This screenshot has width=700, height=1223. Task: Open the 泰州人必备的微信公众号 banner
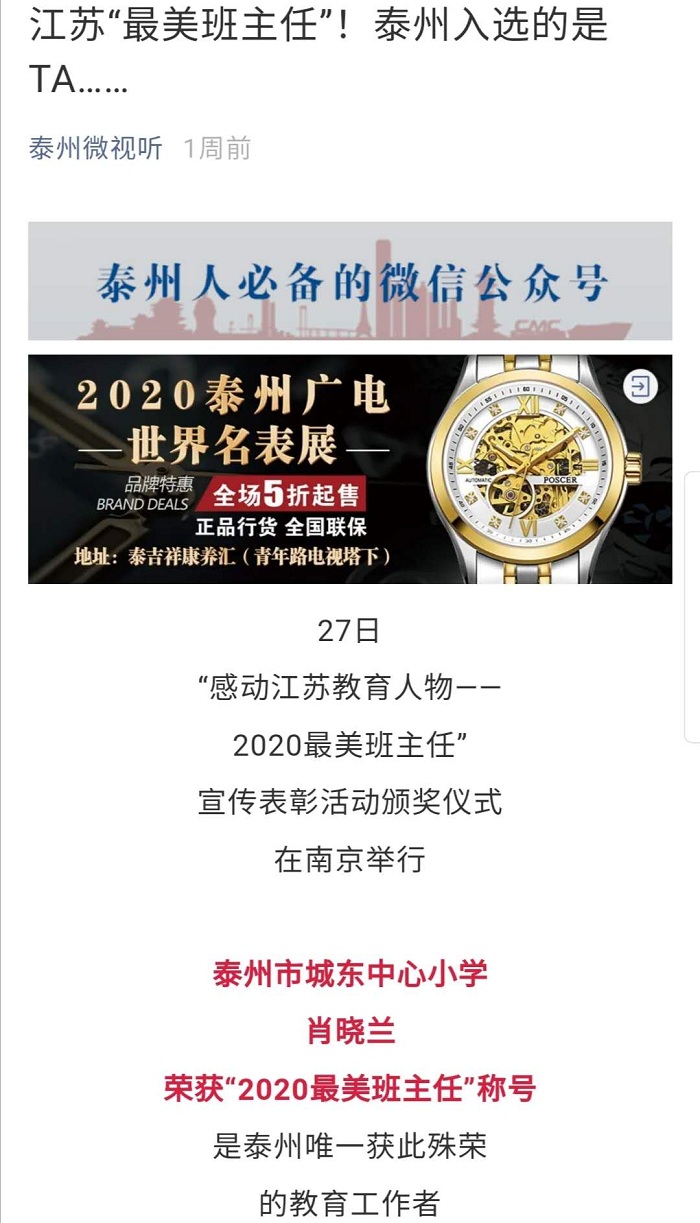tap(350, 281)
